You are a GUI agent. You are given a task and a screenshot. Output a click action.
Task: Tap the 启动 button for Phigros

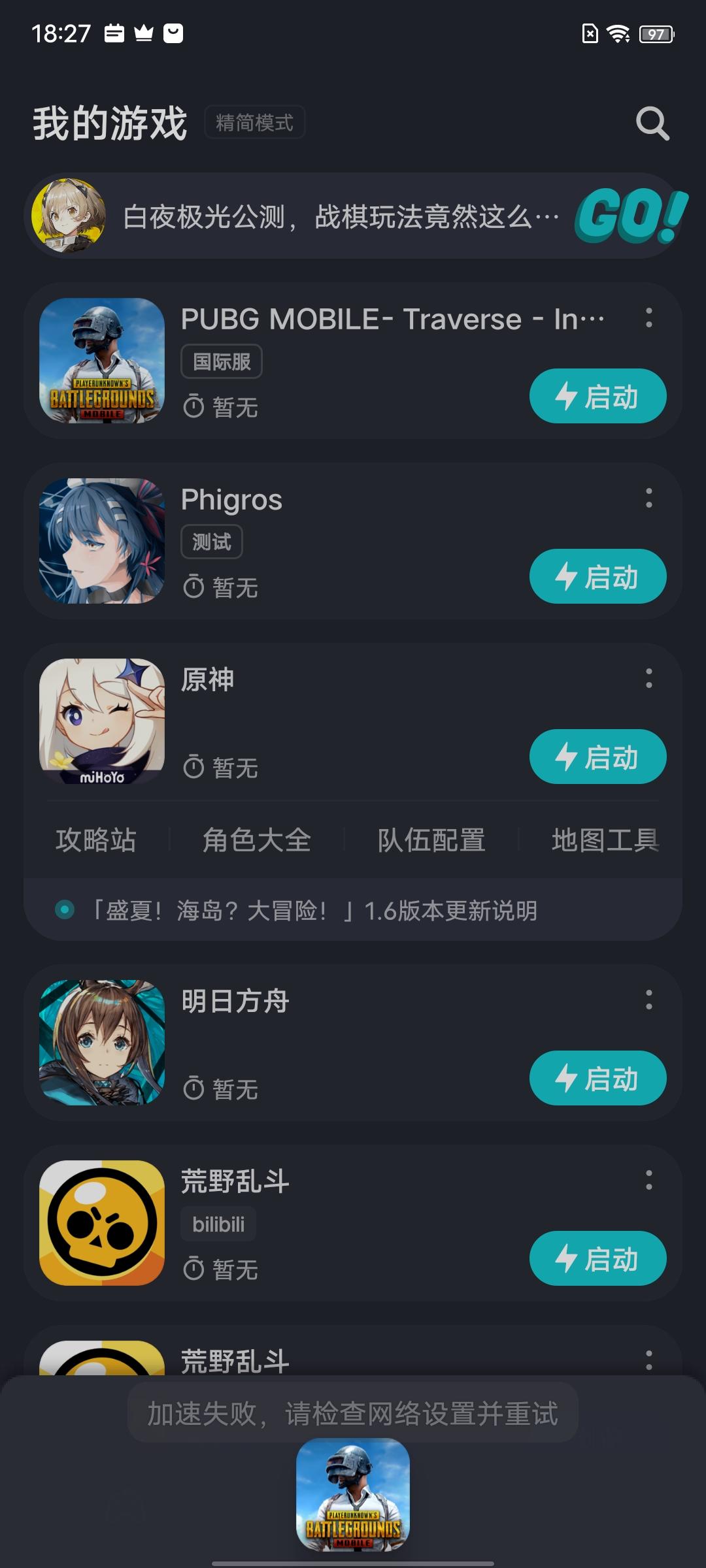[597, 576]
